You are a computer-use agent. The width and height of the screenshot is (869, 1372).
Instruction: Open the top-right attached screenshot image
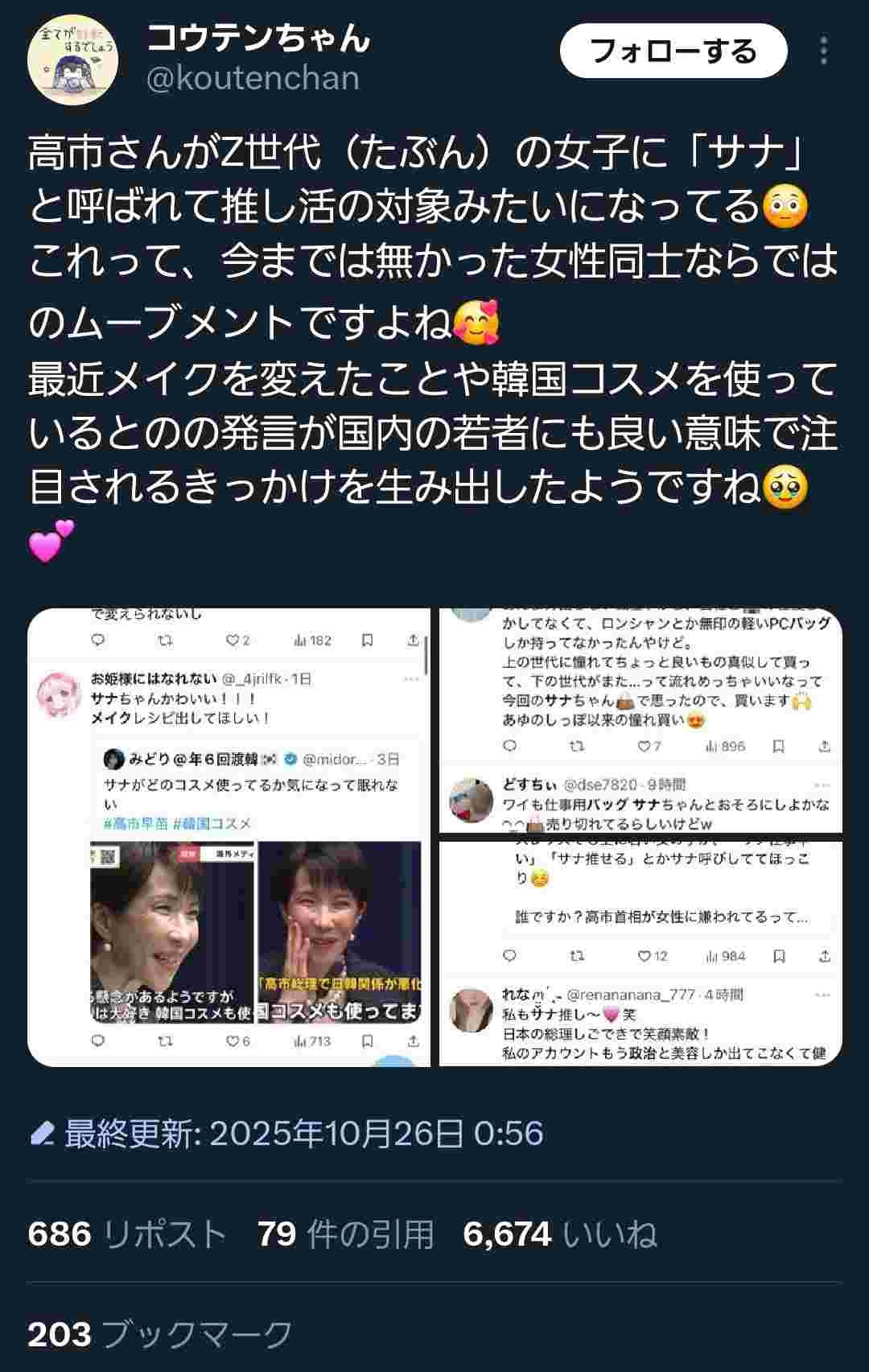tap(640, 720)
